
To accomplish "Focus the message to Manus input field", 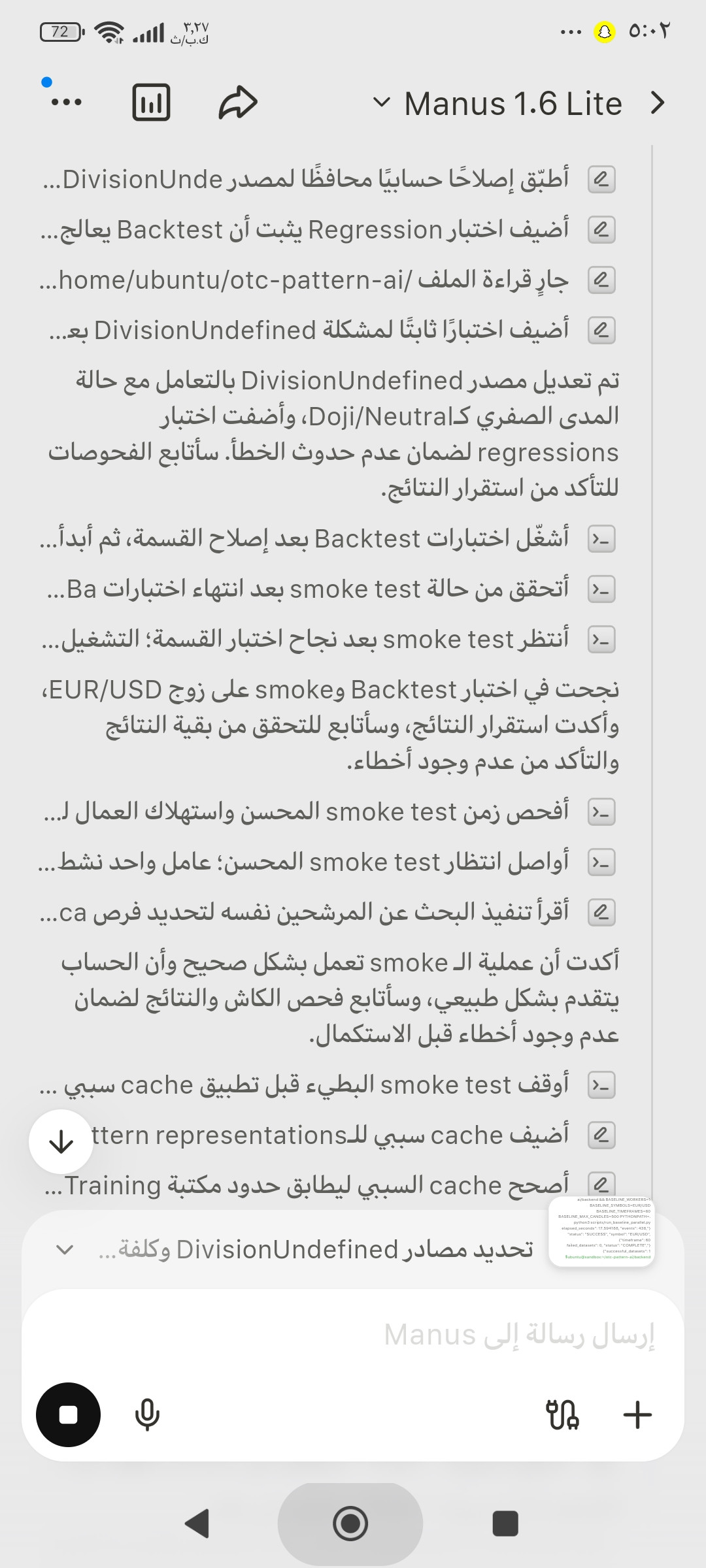I will click(353, 1334).
